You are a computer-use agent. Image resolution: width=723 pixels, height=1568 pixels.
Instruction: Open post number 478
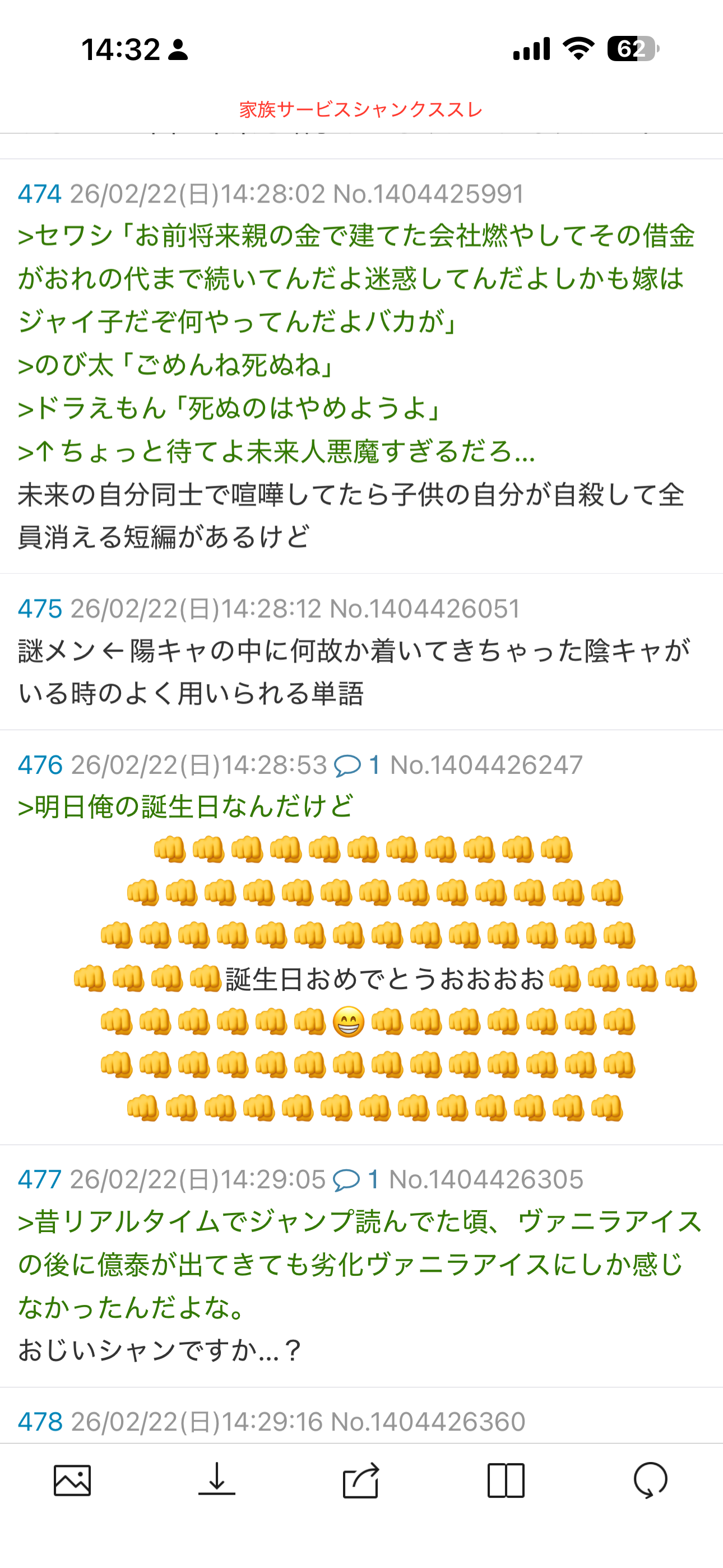(x=40, y=1422)
